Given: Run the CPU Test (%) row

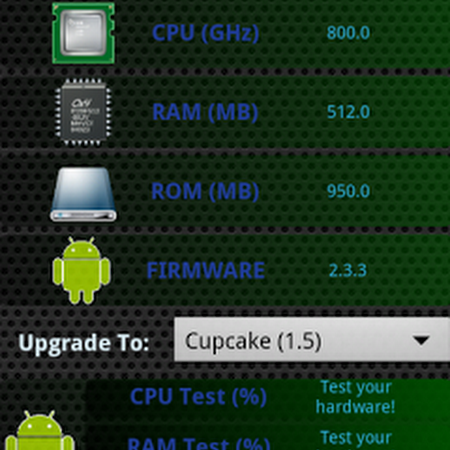Looking at the screenshot, I should coord(268,397).
